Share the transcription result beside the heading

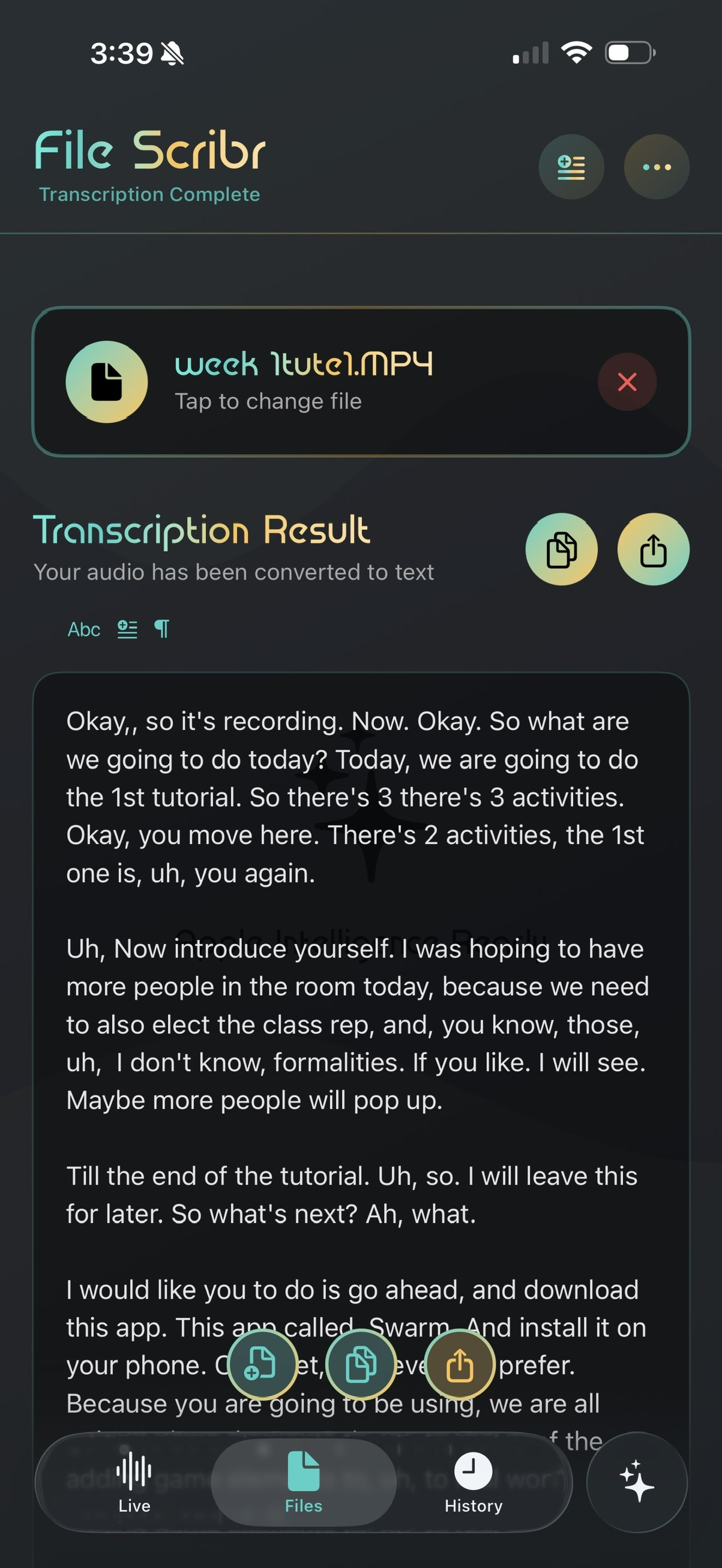coord(652,549)
